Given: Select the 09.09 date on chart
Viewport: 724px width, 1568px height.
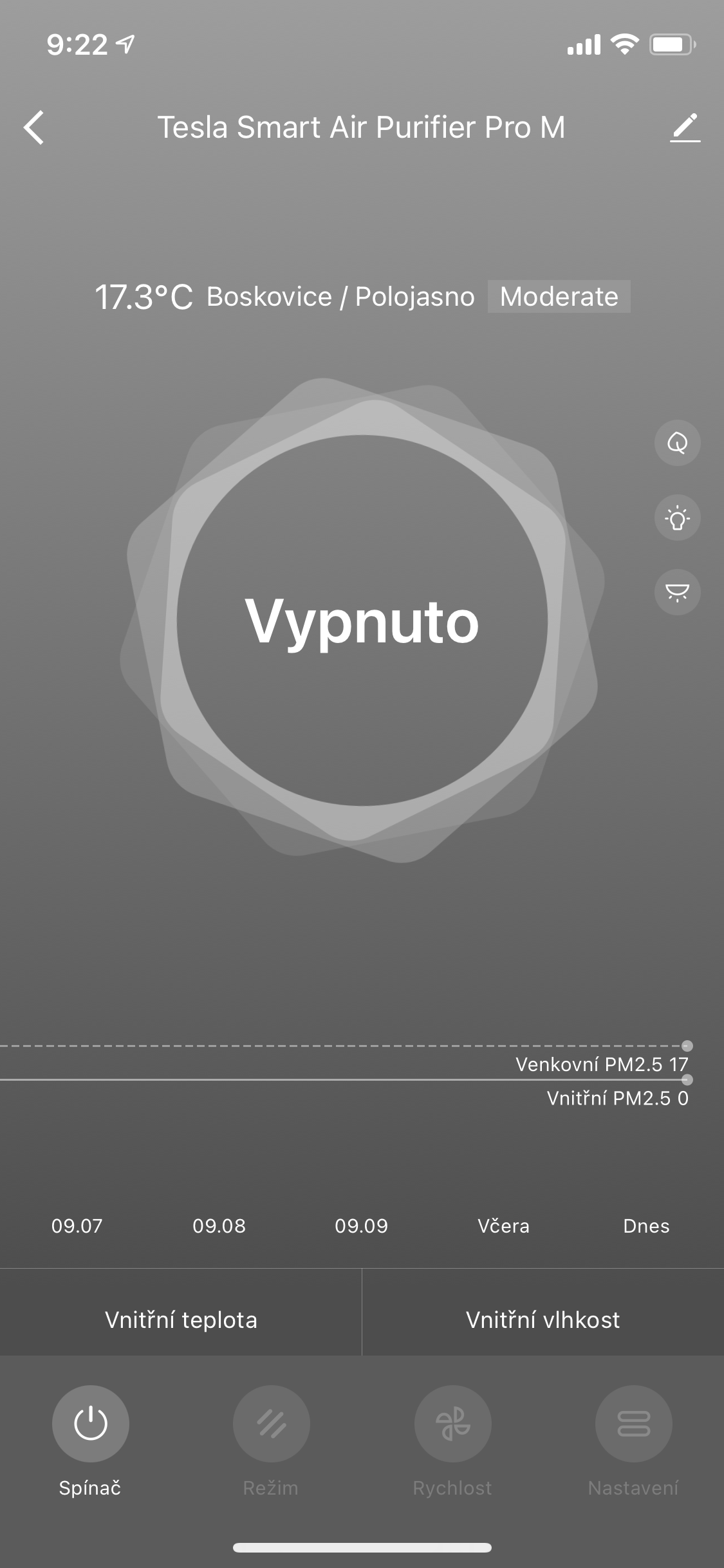Looking at the screenshot, I should [361, 1226].
